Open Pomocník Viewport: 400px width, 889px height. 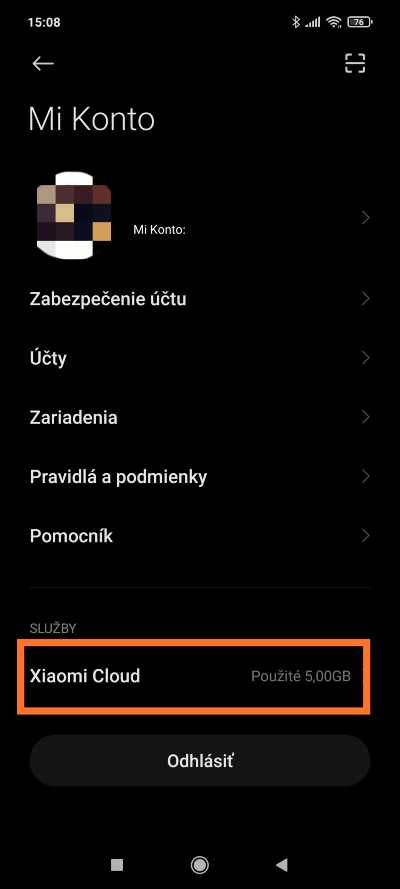click(200, 536)
